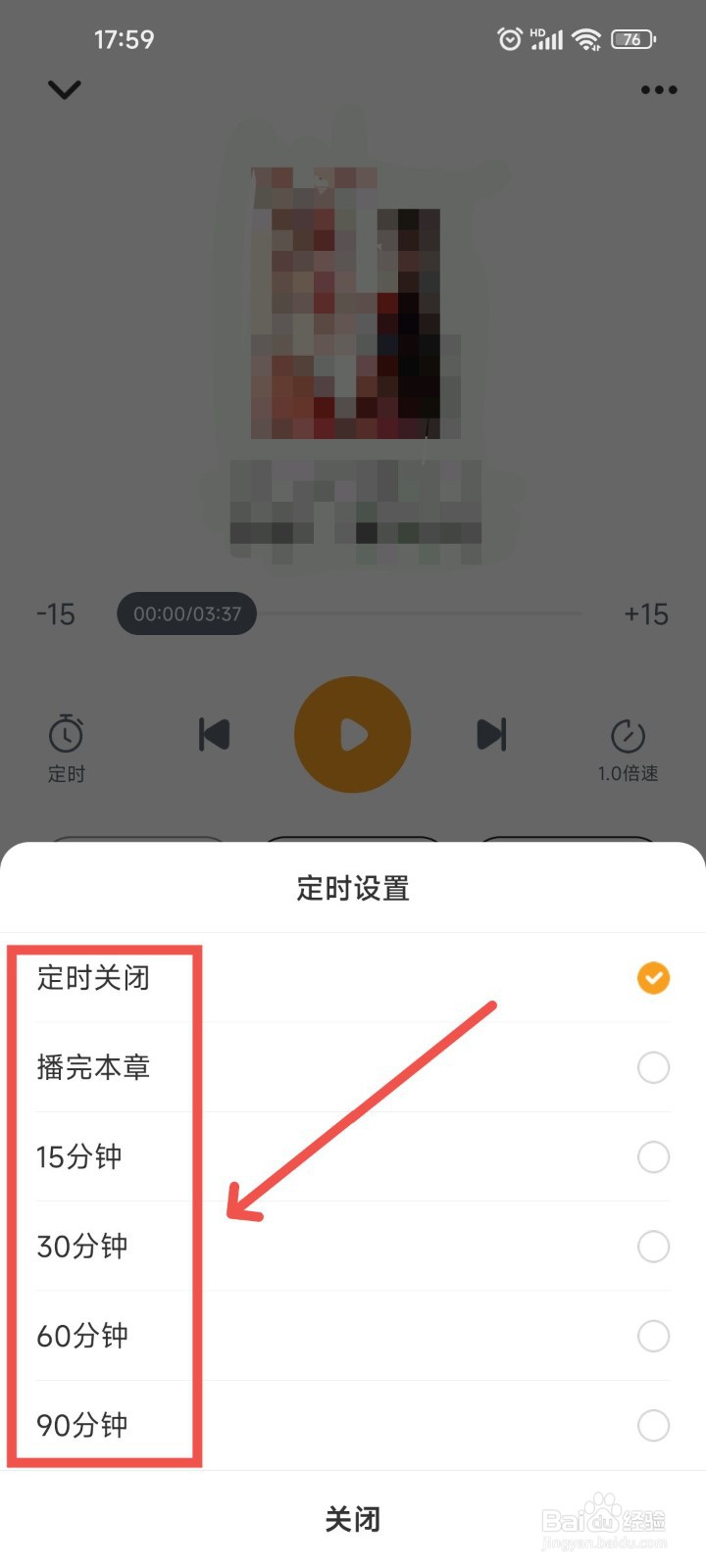Tap the alarm clock icon in status bar

pos(509,38)
